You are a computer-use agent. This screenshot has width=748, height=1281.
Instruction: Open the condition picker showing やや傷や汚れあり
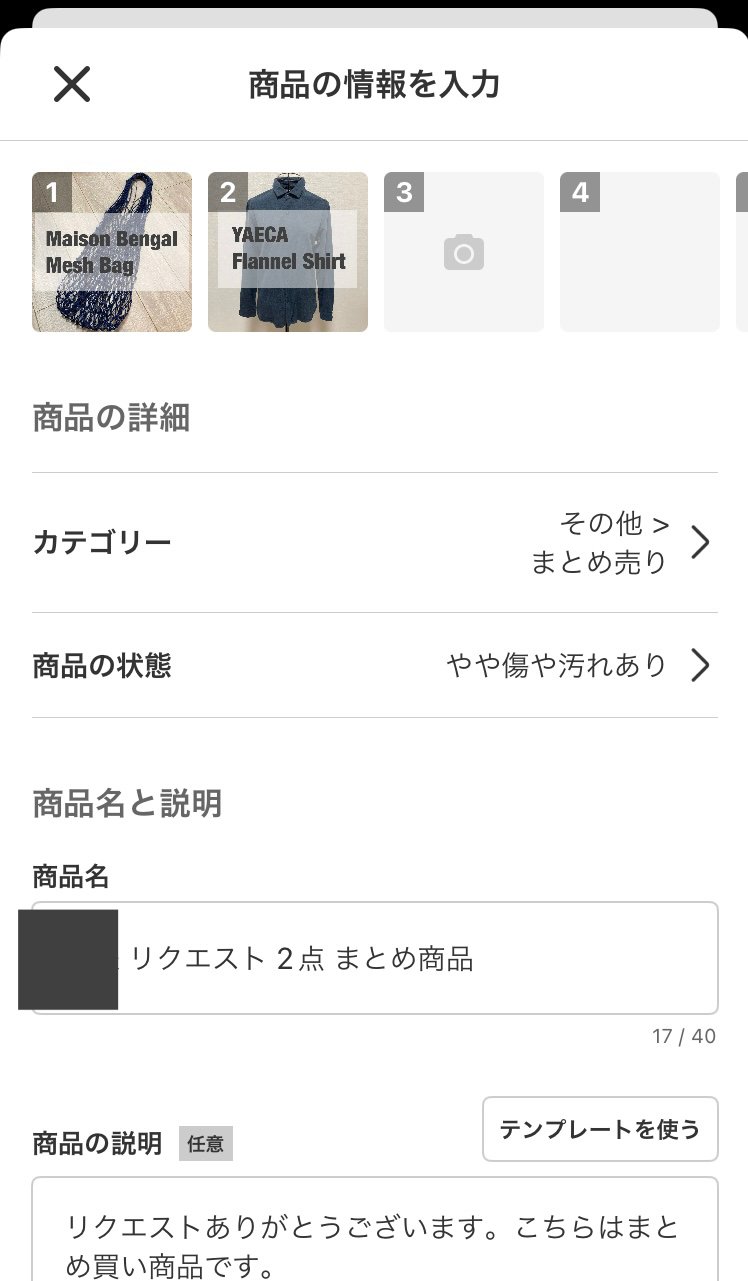pyautogui.click(x=555, y=665)
